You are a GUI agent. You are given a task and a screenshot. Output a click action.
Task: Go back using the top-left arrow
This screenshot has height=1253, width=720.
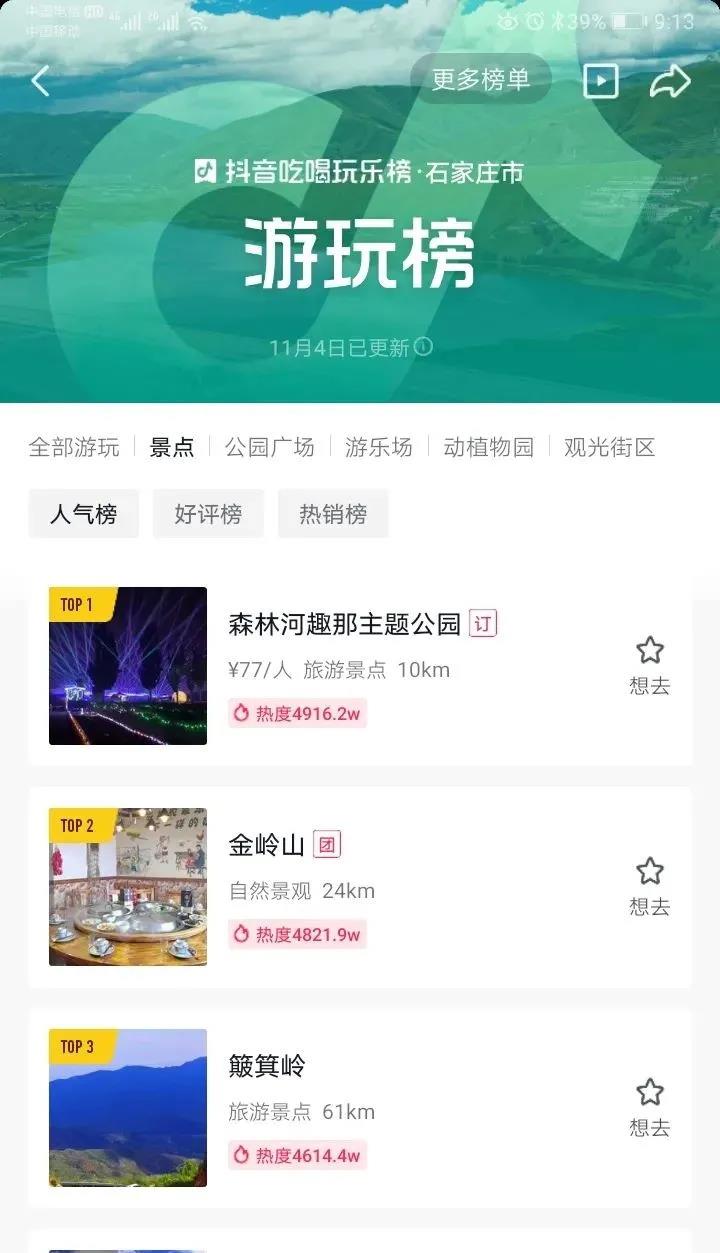40,81
